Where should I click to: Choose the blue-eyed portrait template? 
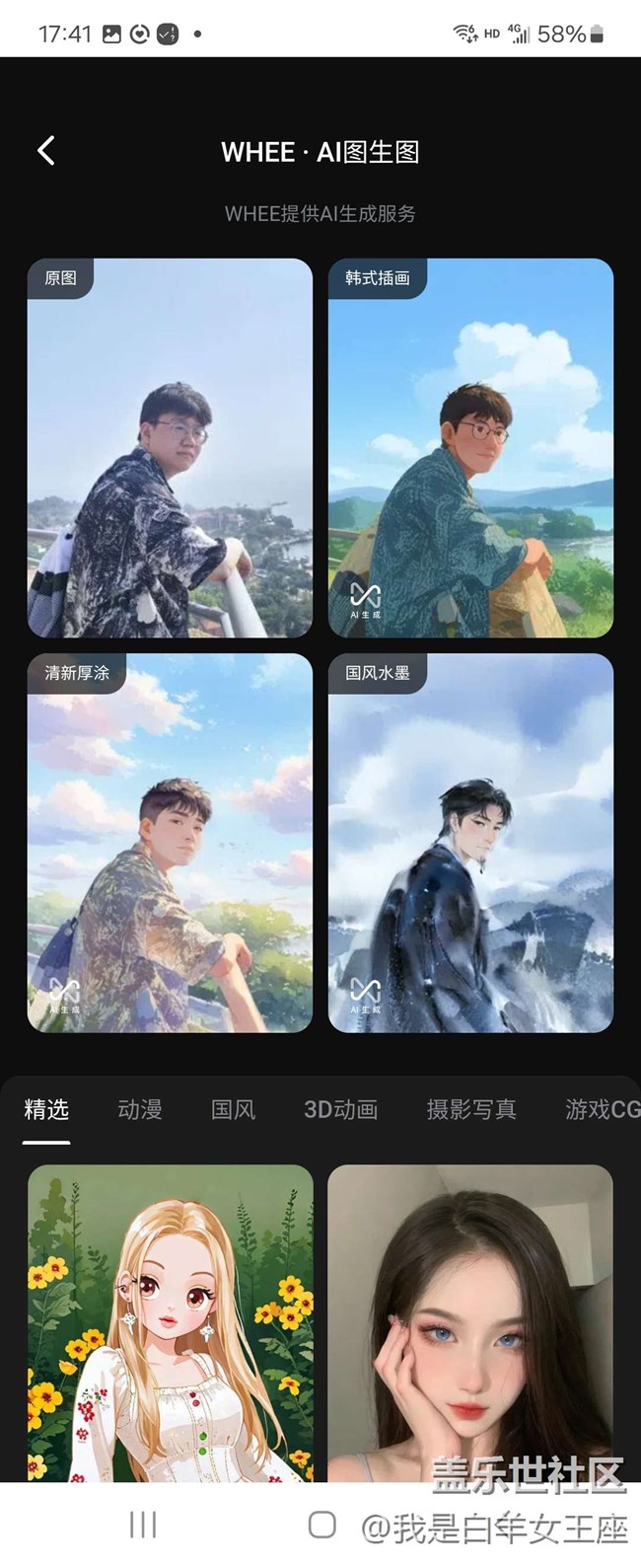pyautogui.click(x=470, y=1322)
